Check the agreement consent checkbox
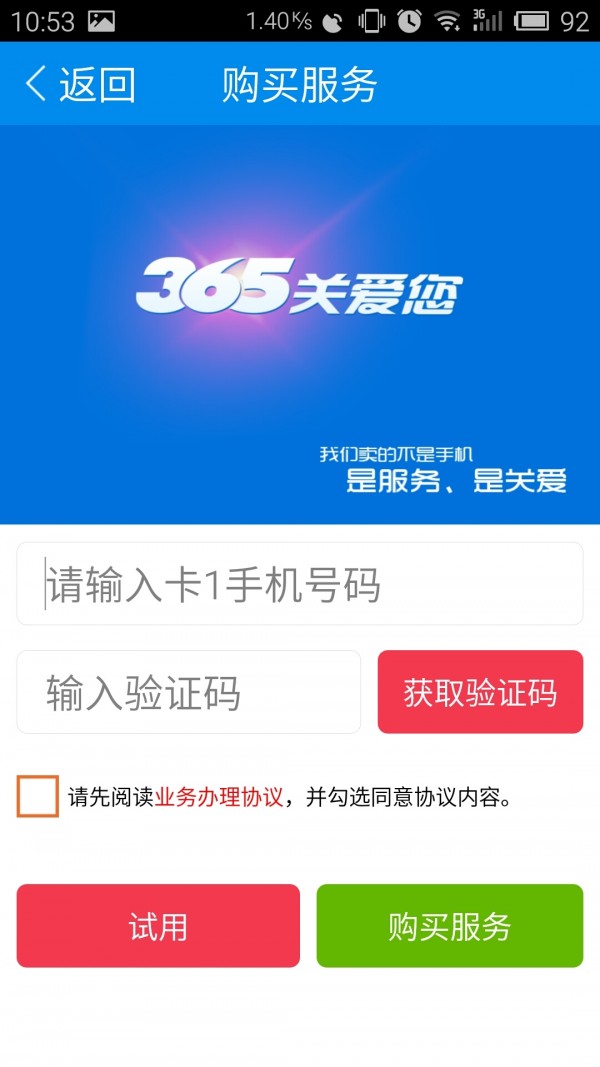Screen dimensions: 600x1067 tap(38, 797)
